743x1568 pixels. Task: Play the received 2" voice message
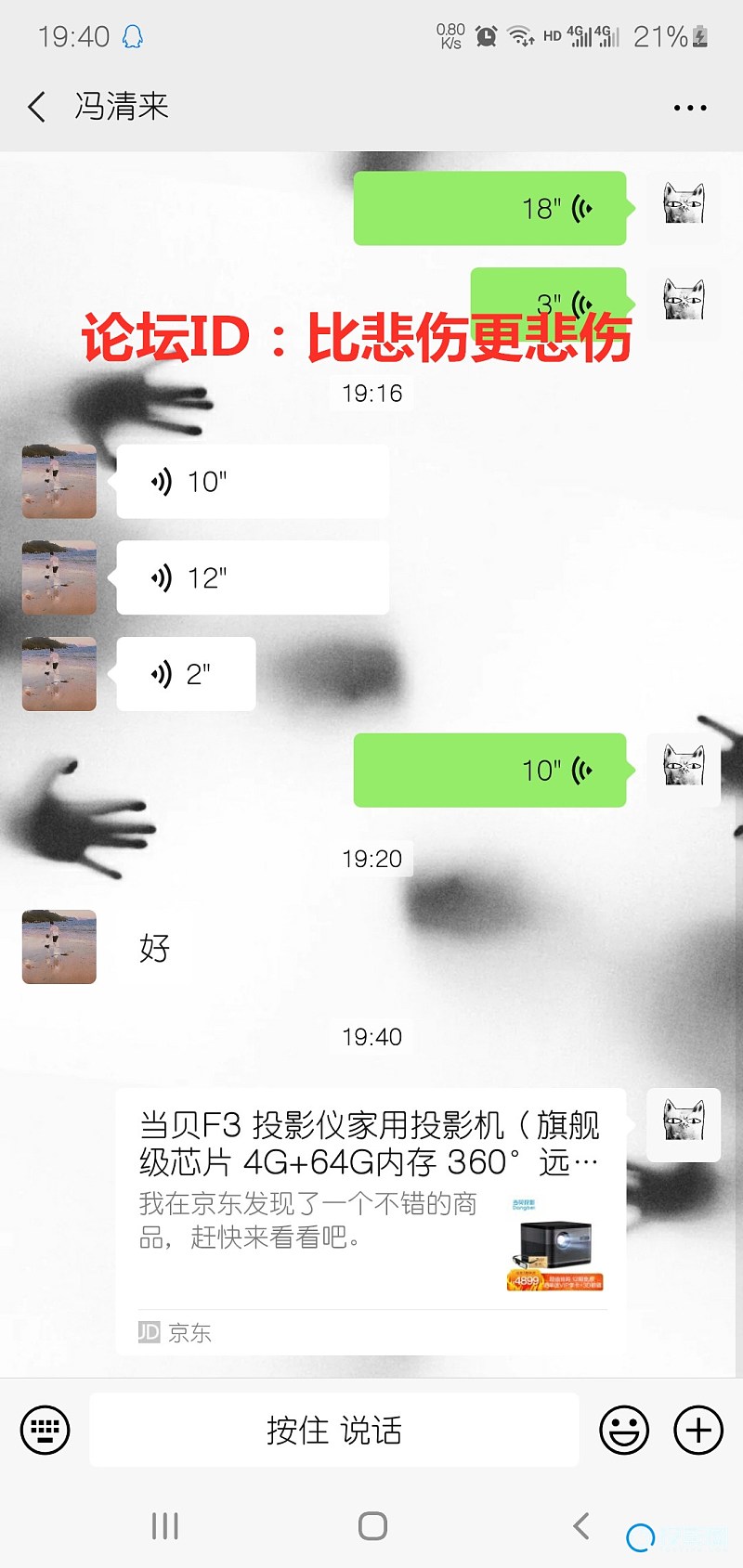[x=186, y=674]
